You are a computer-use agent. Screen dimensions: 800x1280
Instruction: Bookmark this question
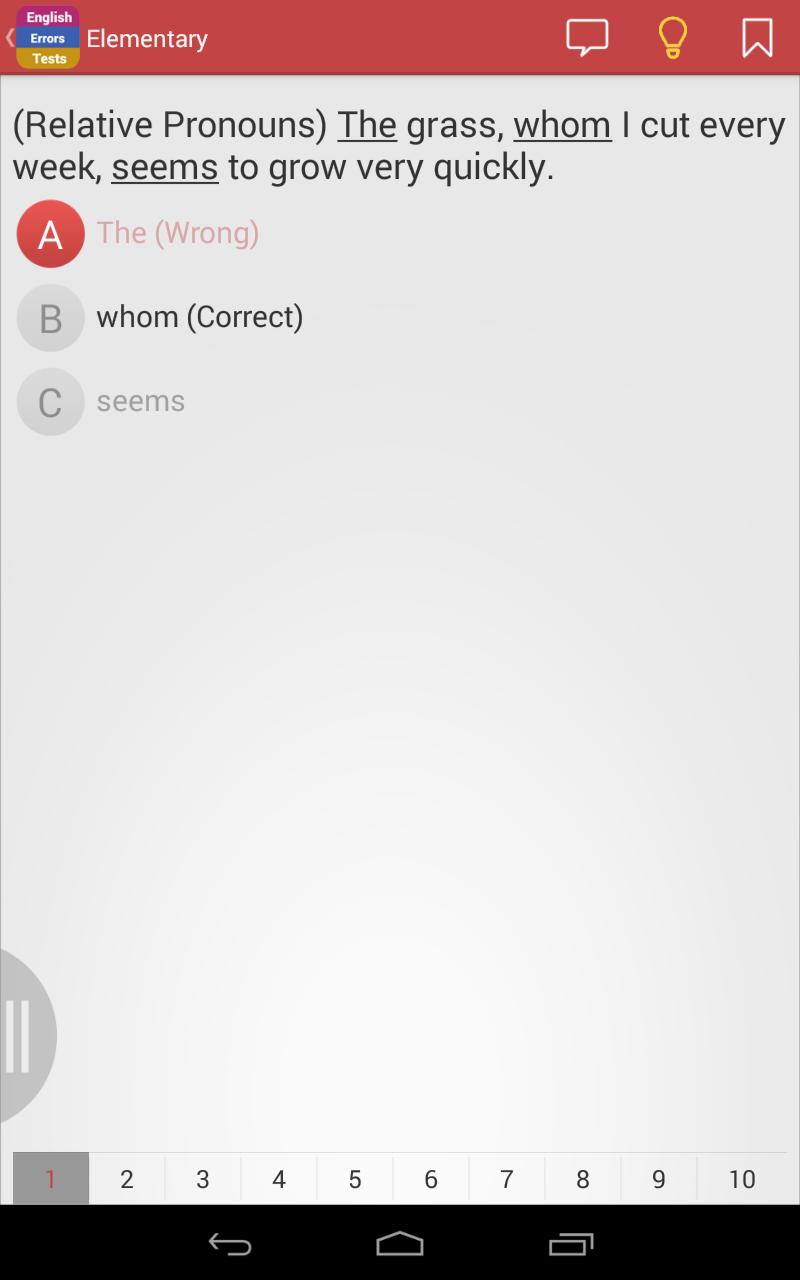[757, 38]
